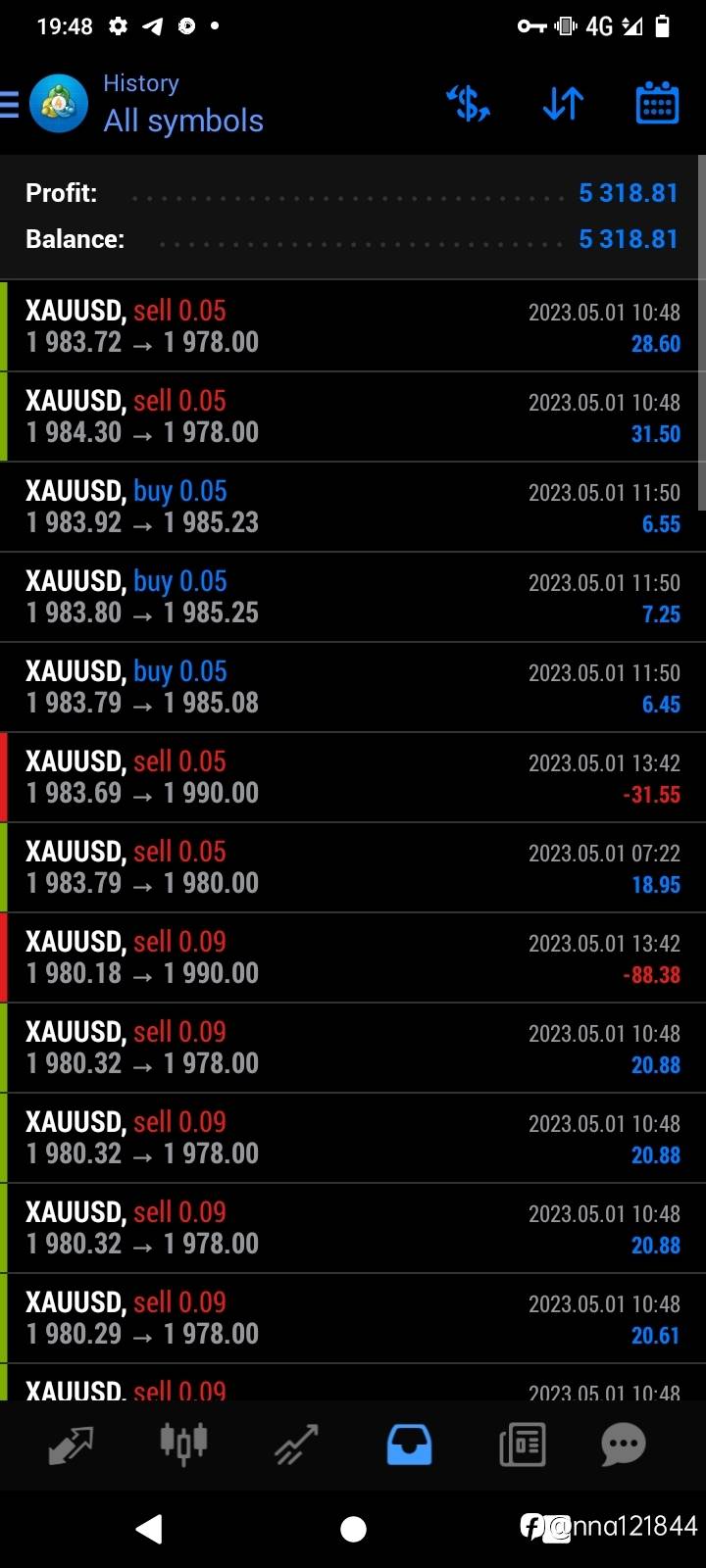Switch to the Quotes tab
Image resolution: width=706 pixels, height=1568 pixels.
coord(71,1445)
